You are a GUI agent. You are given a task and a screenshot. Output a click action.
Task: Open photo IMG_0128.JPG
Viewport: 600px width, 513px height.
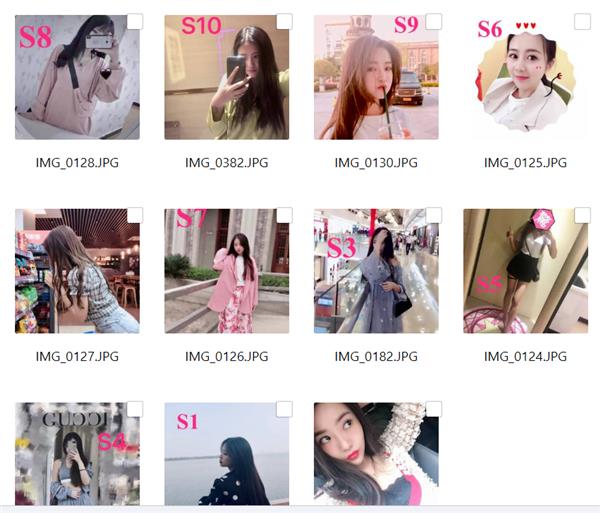[x=77, y=77]
